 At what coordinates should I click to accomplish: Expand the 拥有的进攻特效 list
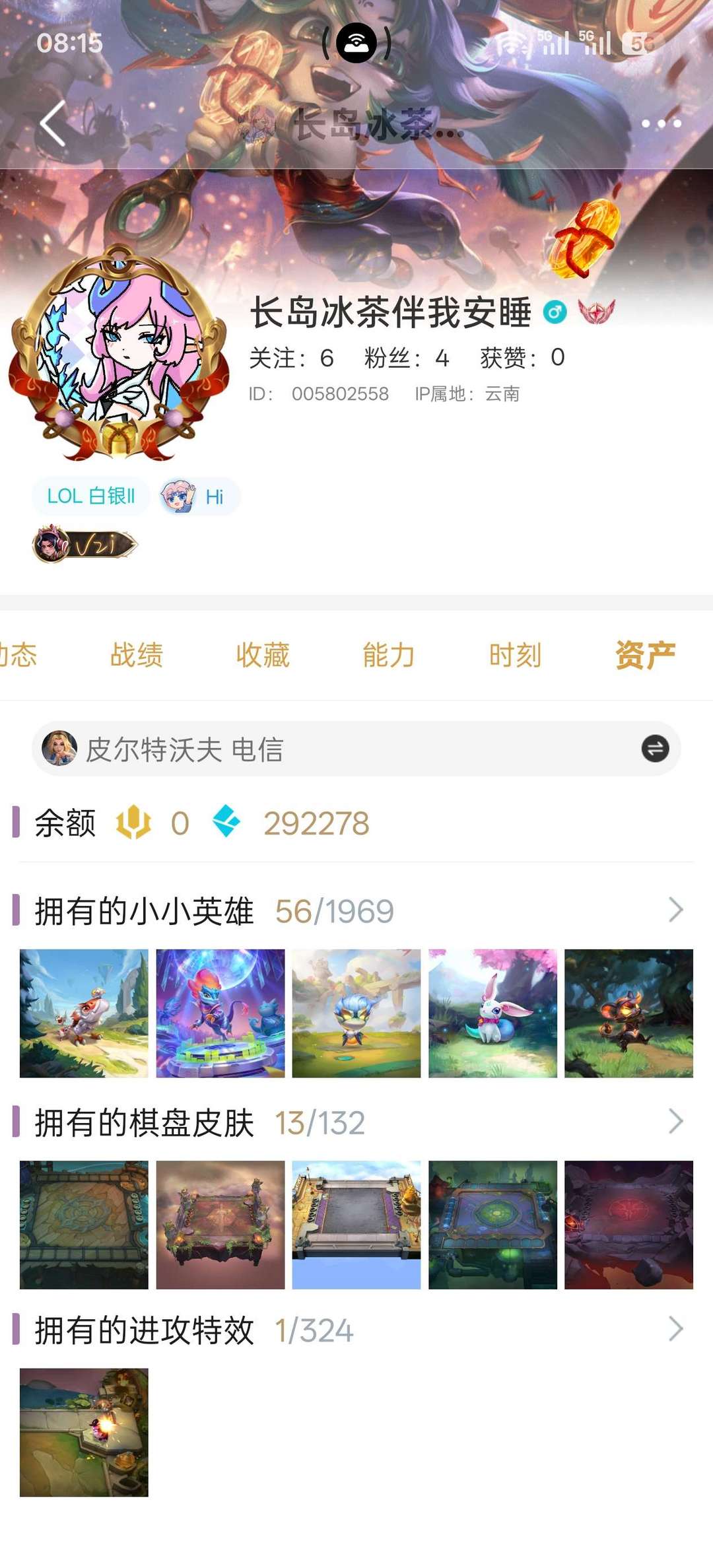(x=675, y=1329)
